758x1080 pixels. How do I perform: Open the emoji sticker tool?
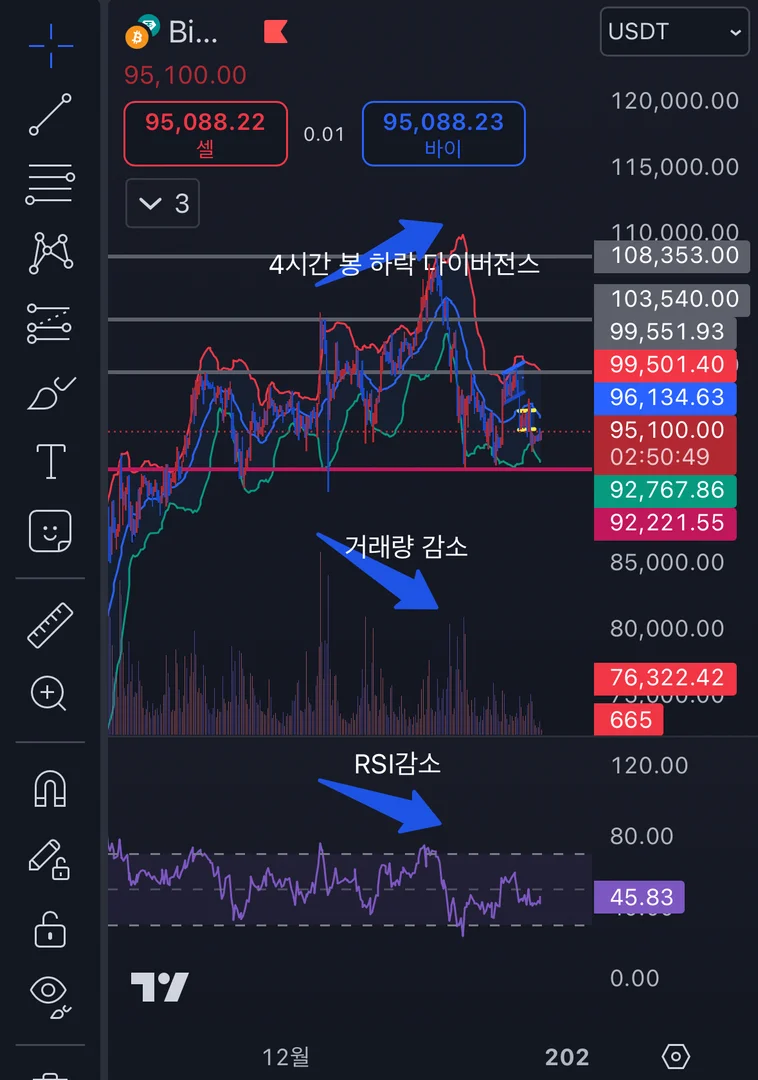pos(50,531)
